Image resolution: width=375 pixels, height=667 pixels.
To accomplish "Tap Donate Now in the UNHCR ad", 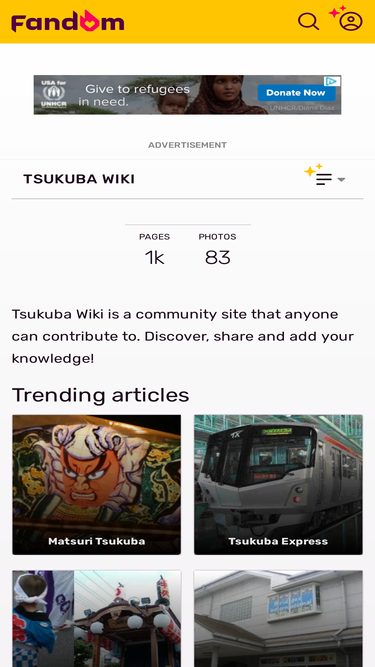I will pos(296,93).
